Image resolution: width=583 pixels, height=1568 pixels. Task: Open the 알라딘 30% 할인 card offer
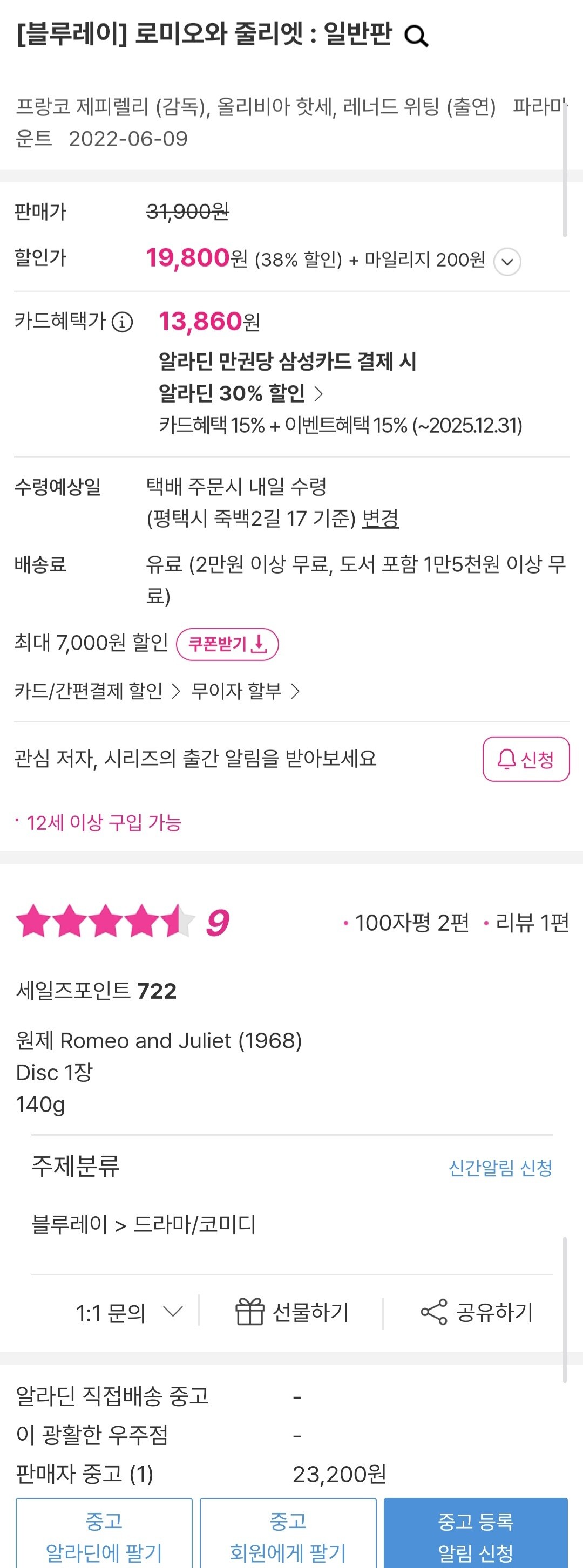[x=241, y=394]
